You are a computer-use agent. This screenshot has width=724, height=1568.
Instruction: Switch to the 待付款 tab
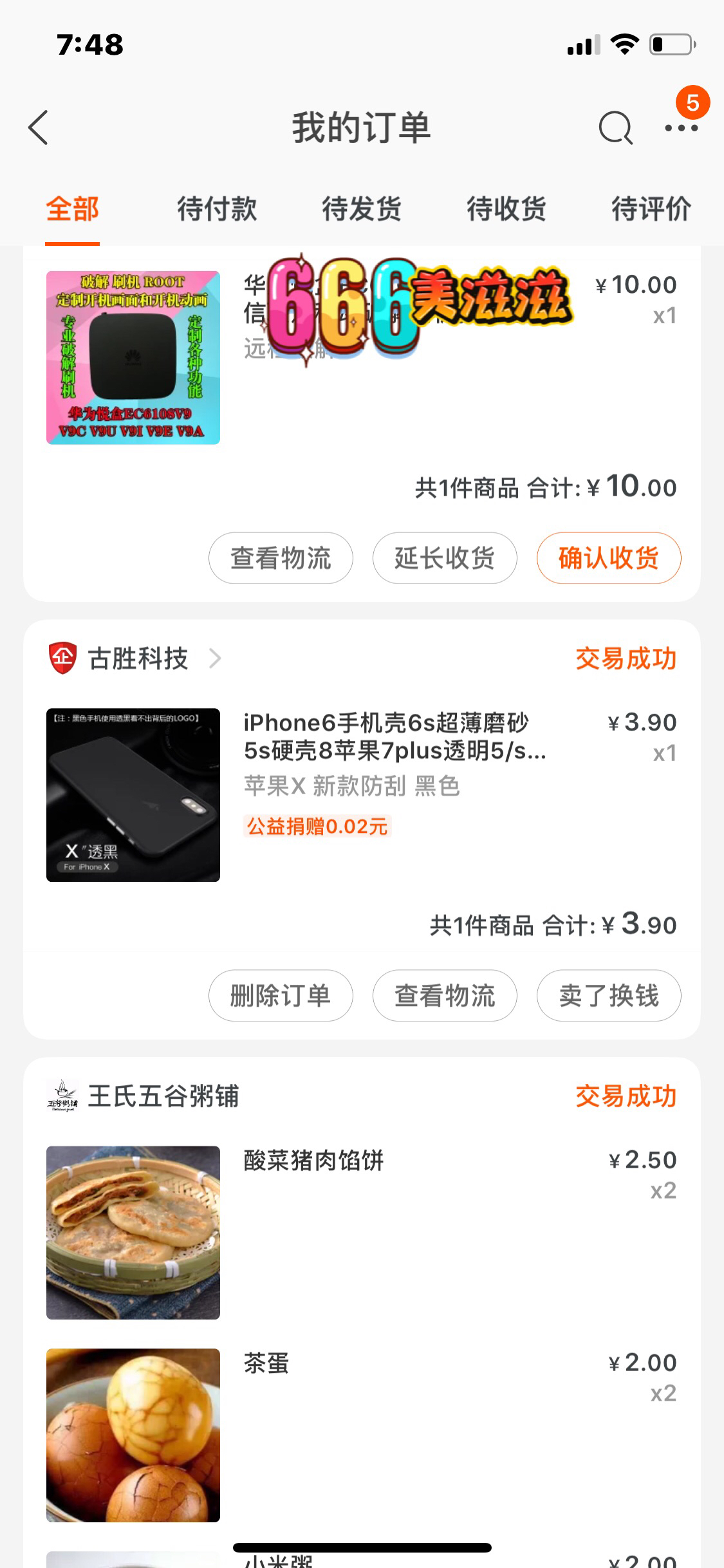pyautogui.click(x=217, y=209)
